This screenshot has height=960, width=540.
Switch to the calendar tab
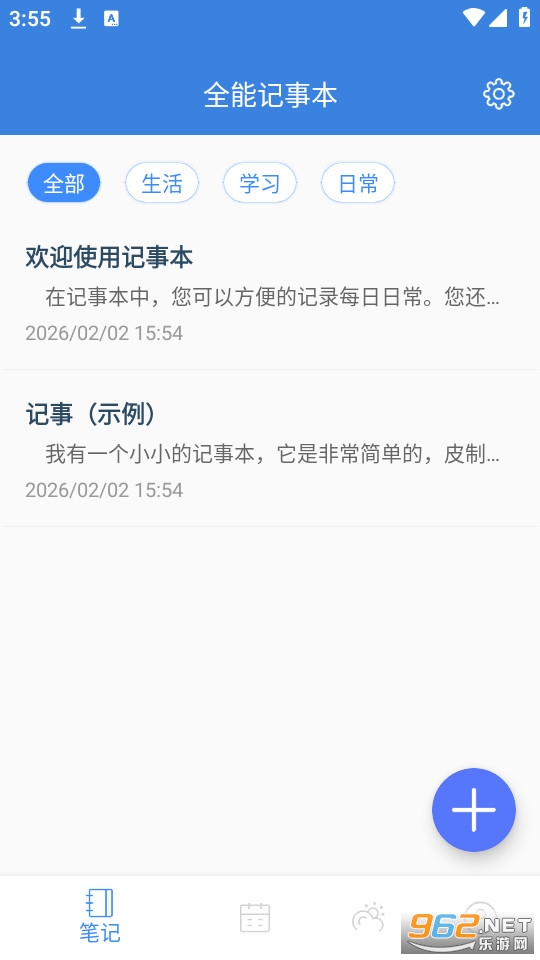[x=255, y=917]
